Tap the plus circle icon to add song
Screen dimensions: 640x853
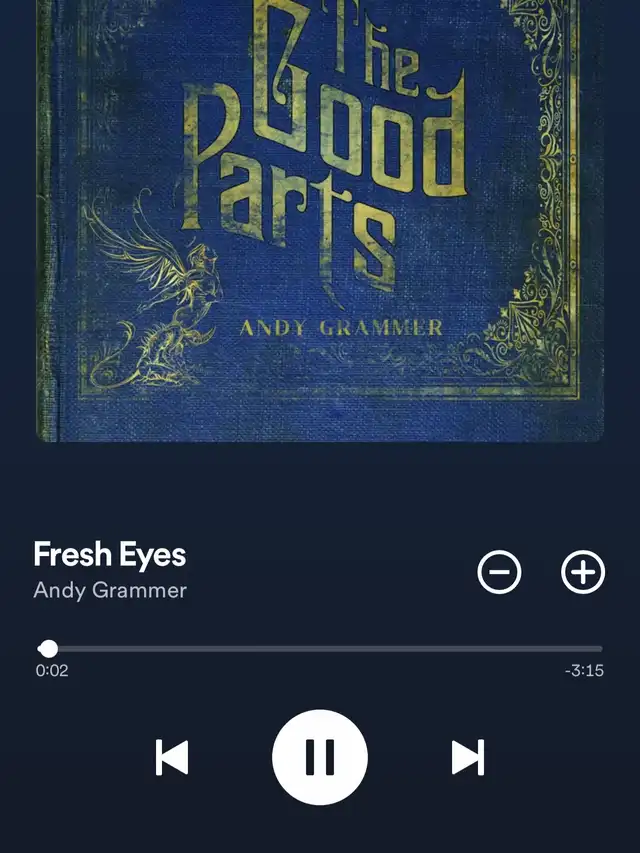click(583, 572)
